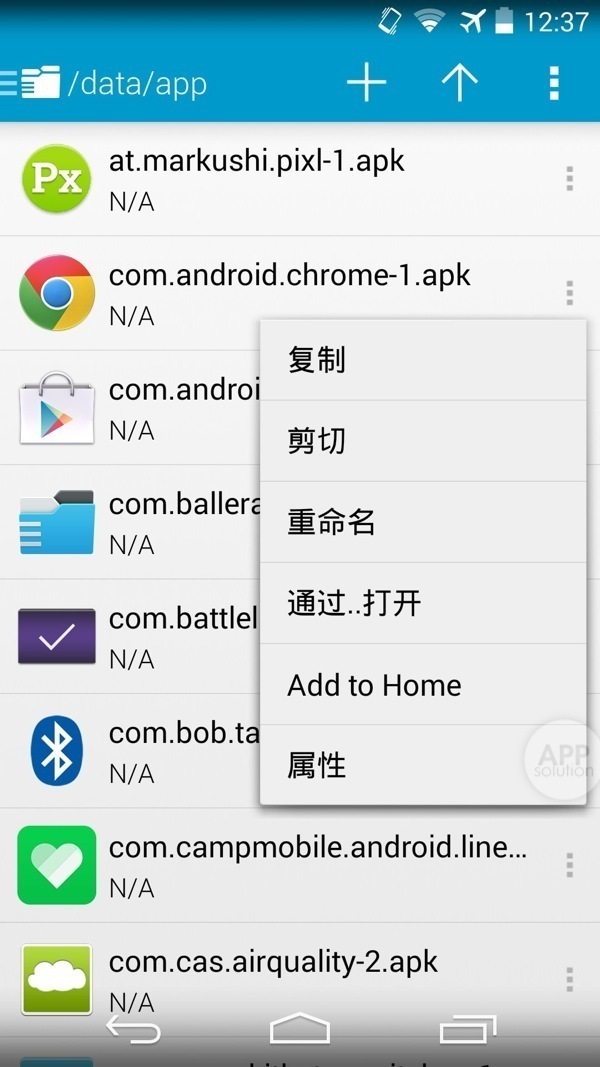Screen dimensions: 600x1067
Task: Open options for com.cas.airquality-2.apk
Action: tap(569, 978)
